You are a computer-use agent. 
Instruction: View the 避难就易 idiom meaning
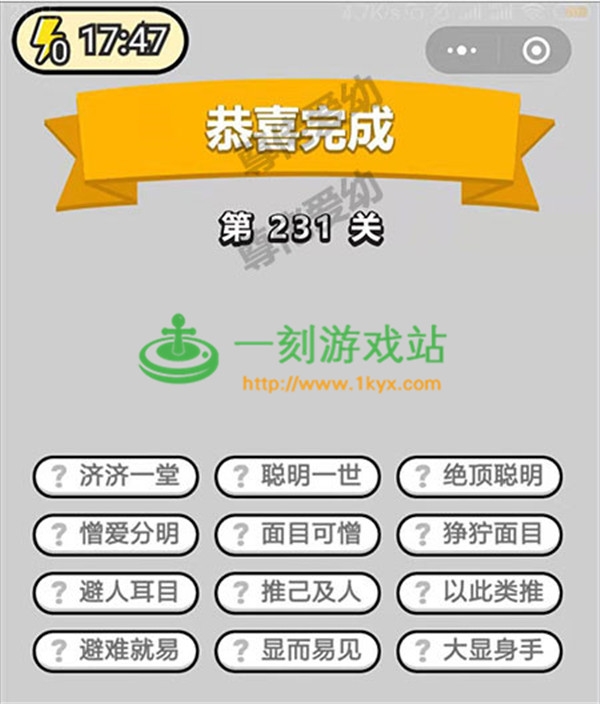click(x=115, y=652)
